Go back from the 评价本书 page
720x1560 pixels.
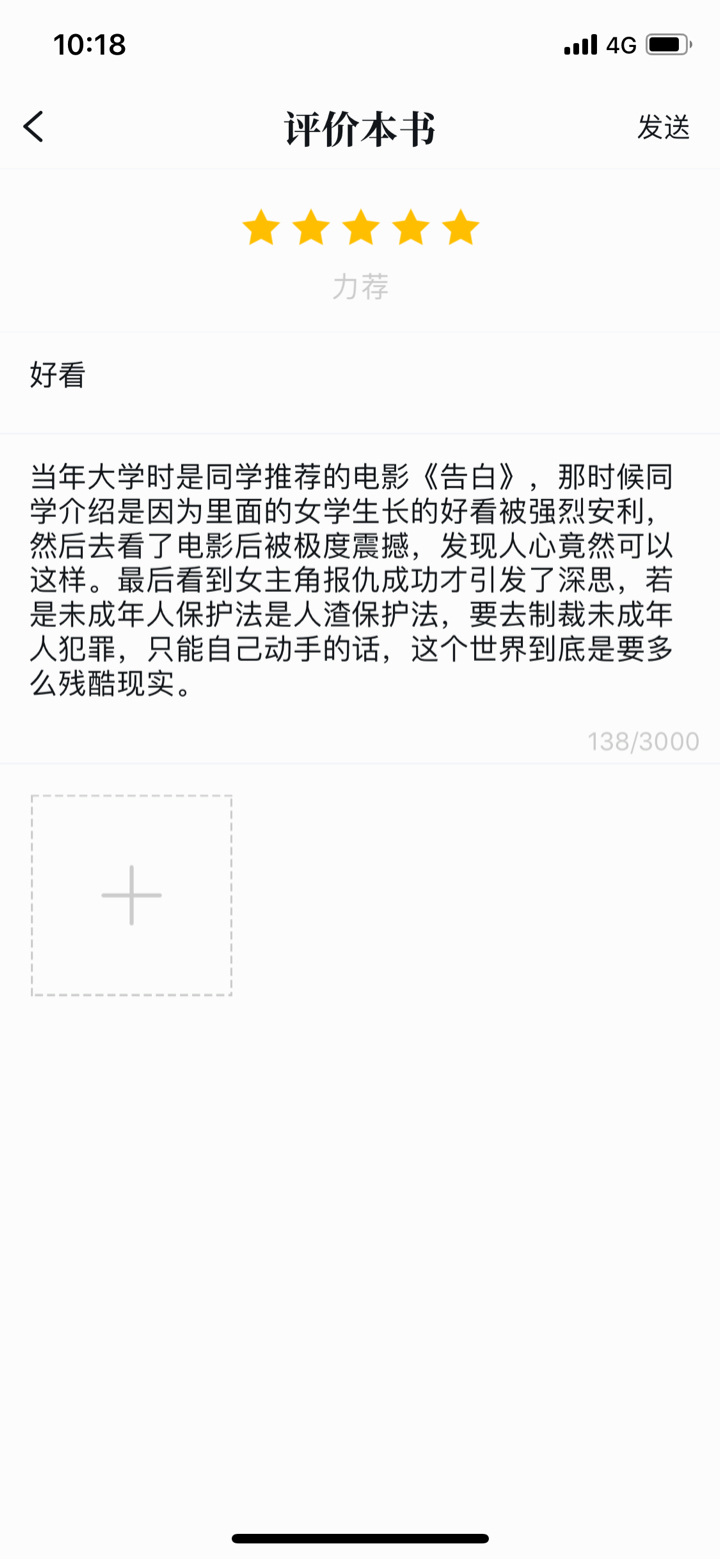click(x=34, y=127)
